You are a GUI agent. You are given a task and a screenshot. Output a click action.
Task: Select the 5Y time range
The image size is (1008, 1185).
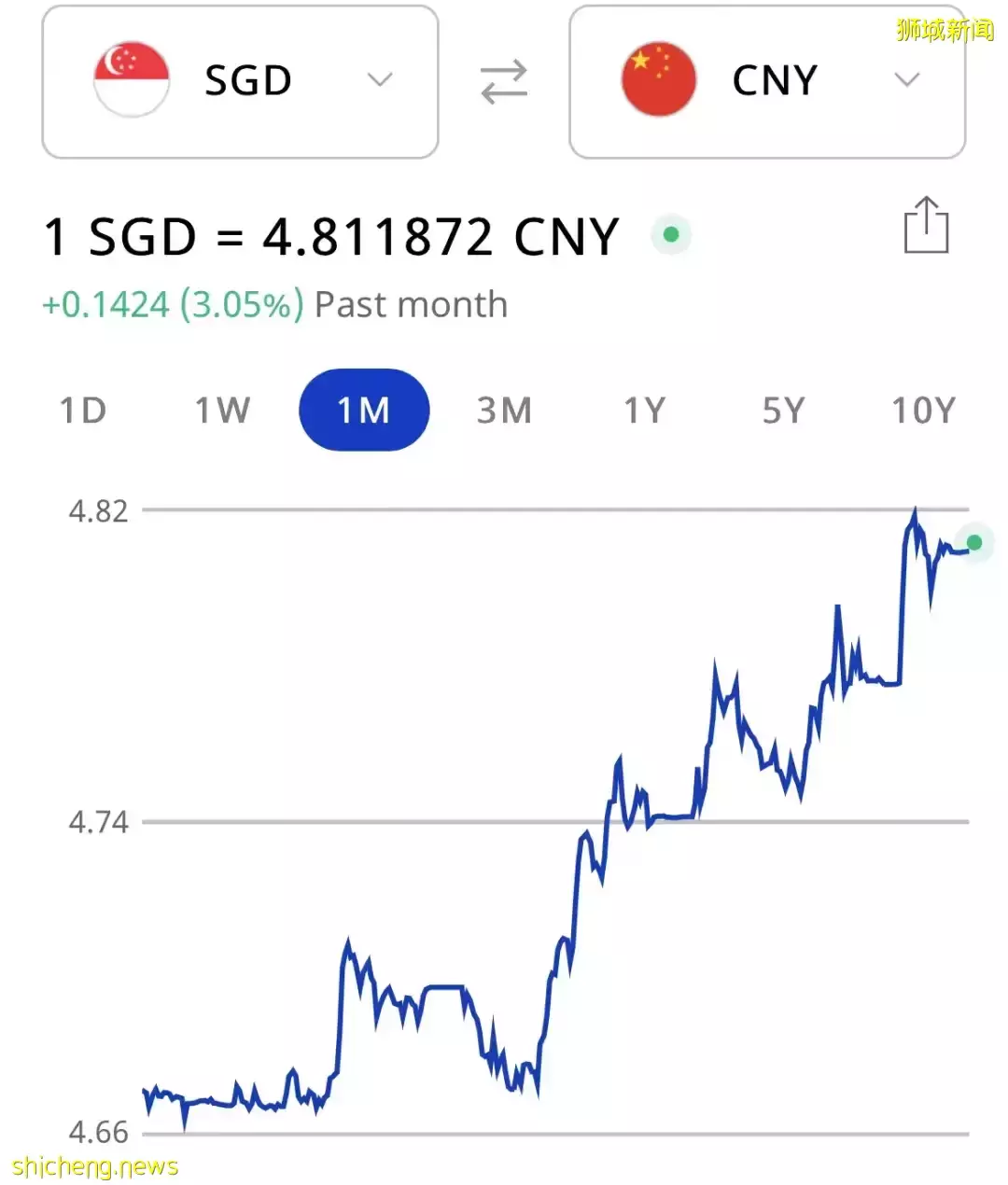pyautogui.click(x=783, y=410)
